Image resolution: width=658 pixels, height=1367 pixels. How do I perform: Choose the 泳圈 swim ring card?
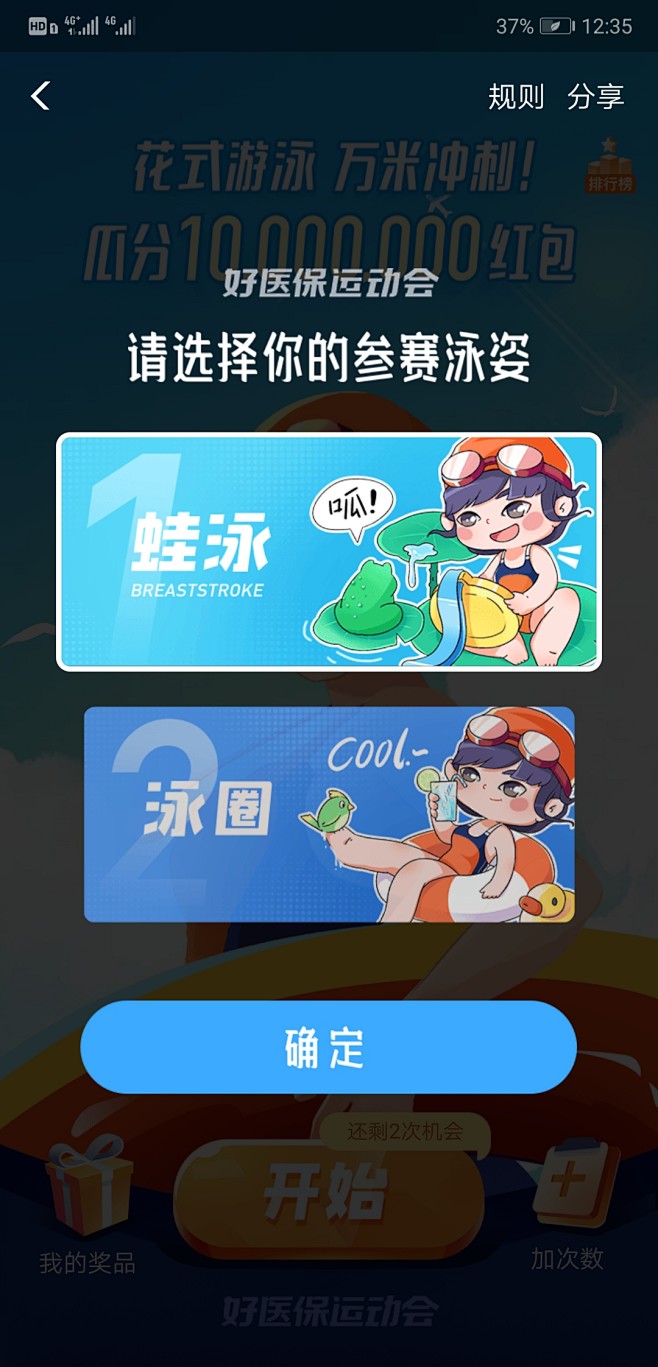tap(329, 814)
